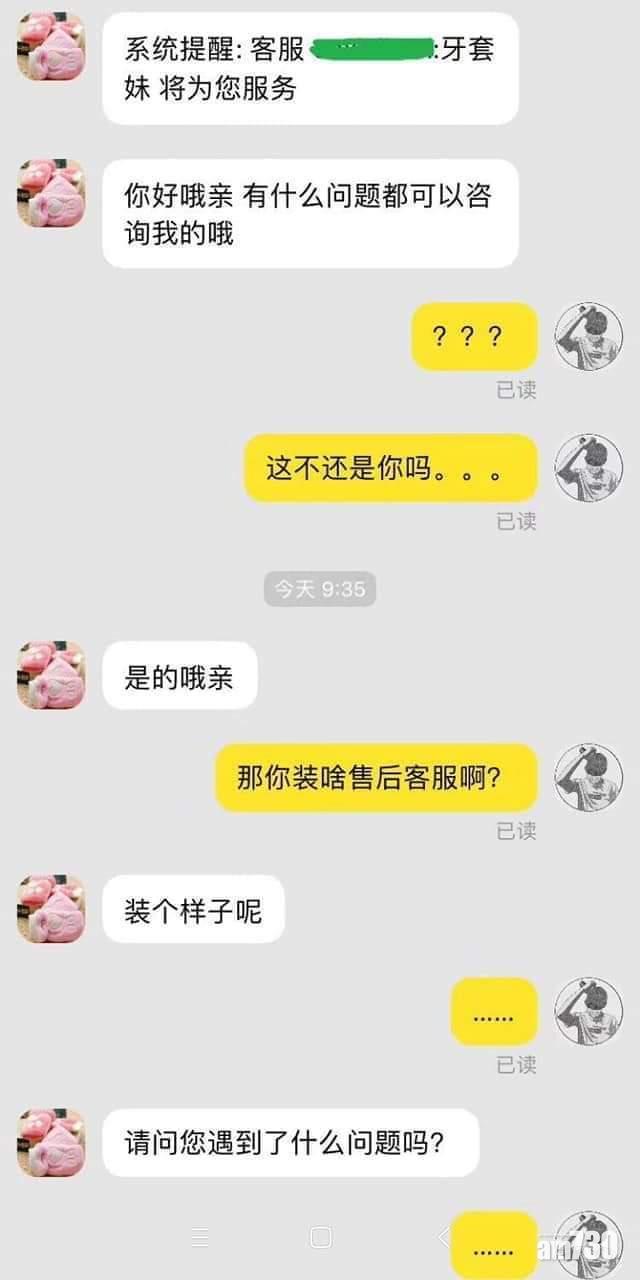Tap your avatar beside 这不还是你吗。。。
Viewport: 640px width, 1280px height.
point(588,468)
